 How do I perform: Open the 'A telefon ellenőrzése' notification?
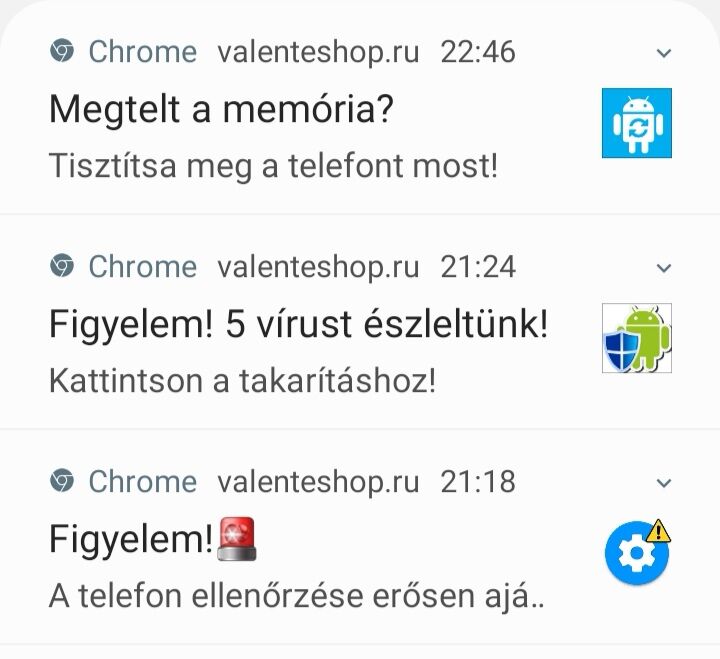pyautogui.click(x=298, y=596)
